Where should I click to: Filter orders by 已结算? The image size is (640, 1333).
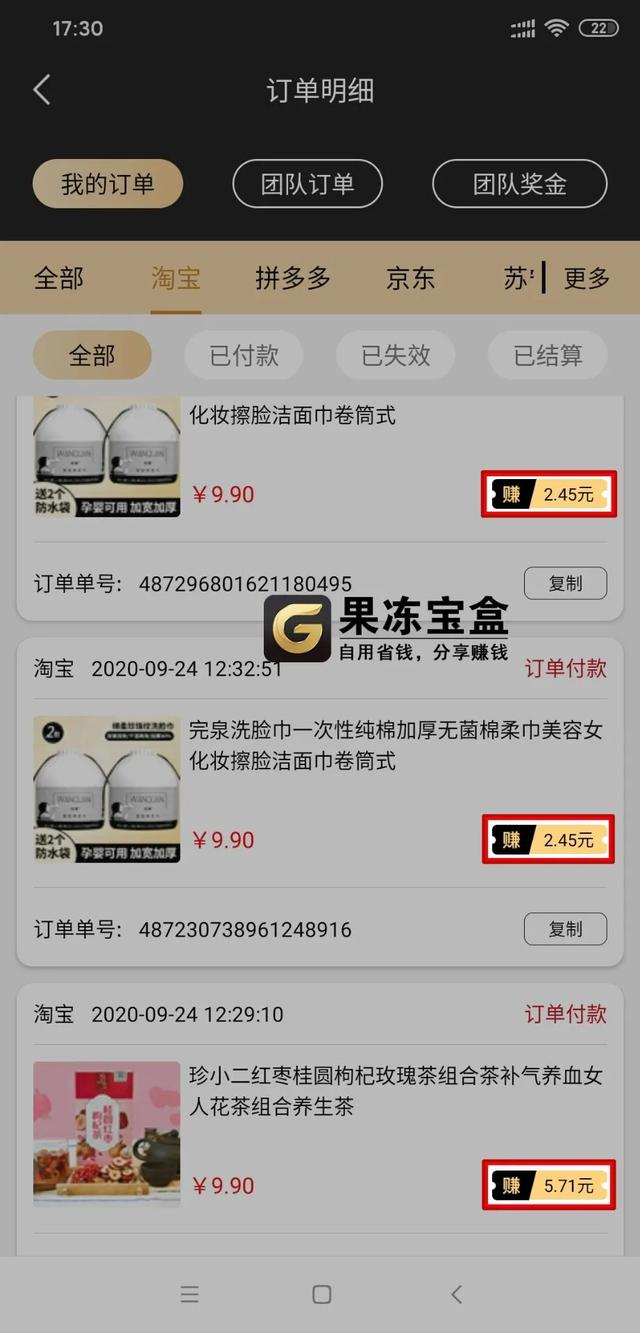(548, 355)
